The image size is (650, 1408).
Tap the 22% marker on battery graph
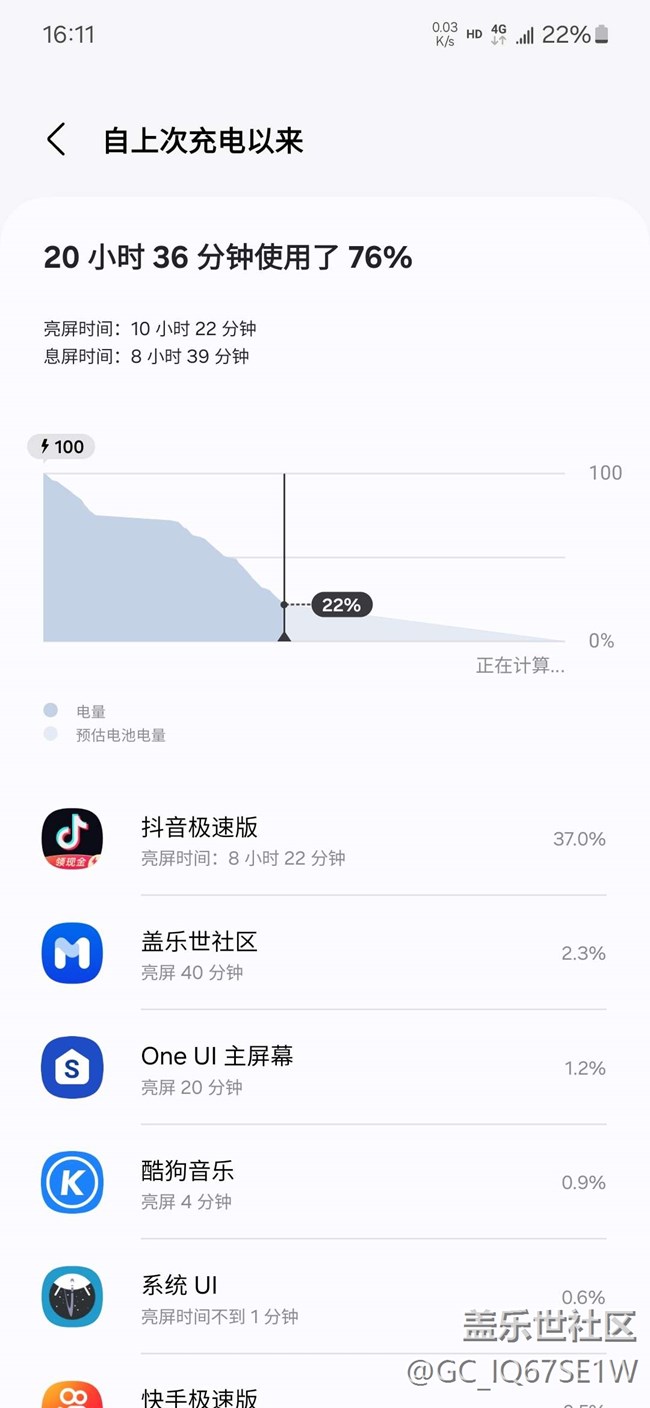click(341, 605)
